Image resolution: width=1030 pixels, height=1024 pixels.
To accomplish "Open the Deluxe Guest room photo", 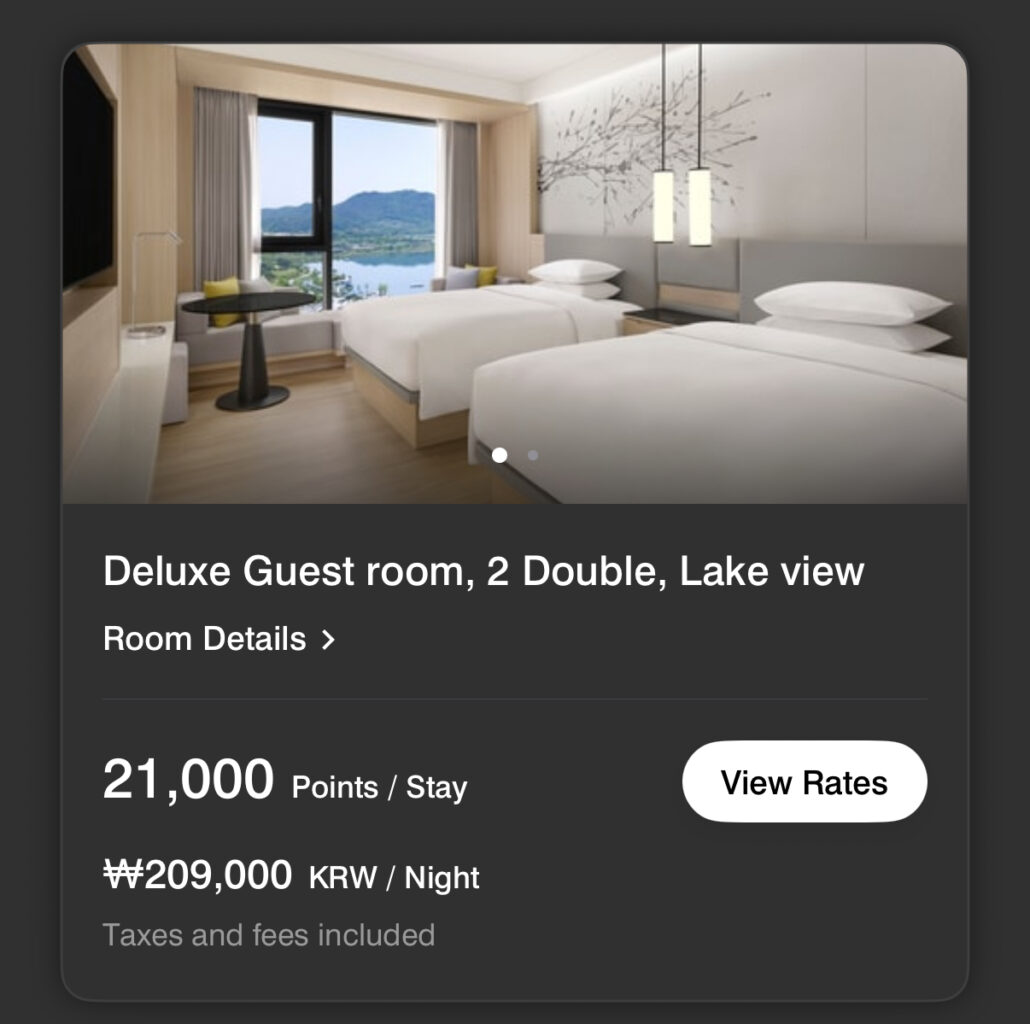I will click(514, 272).
